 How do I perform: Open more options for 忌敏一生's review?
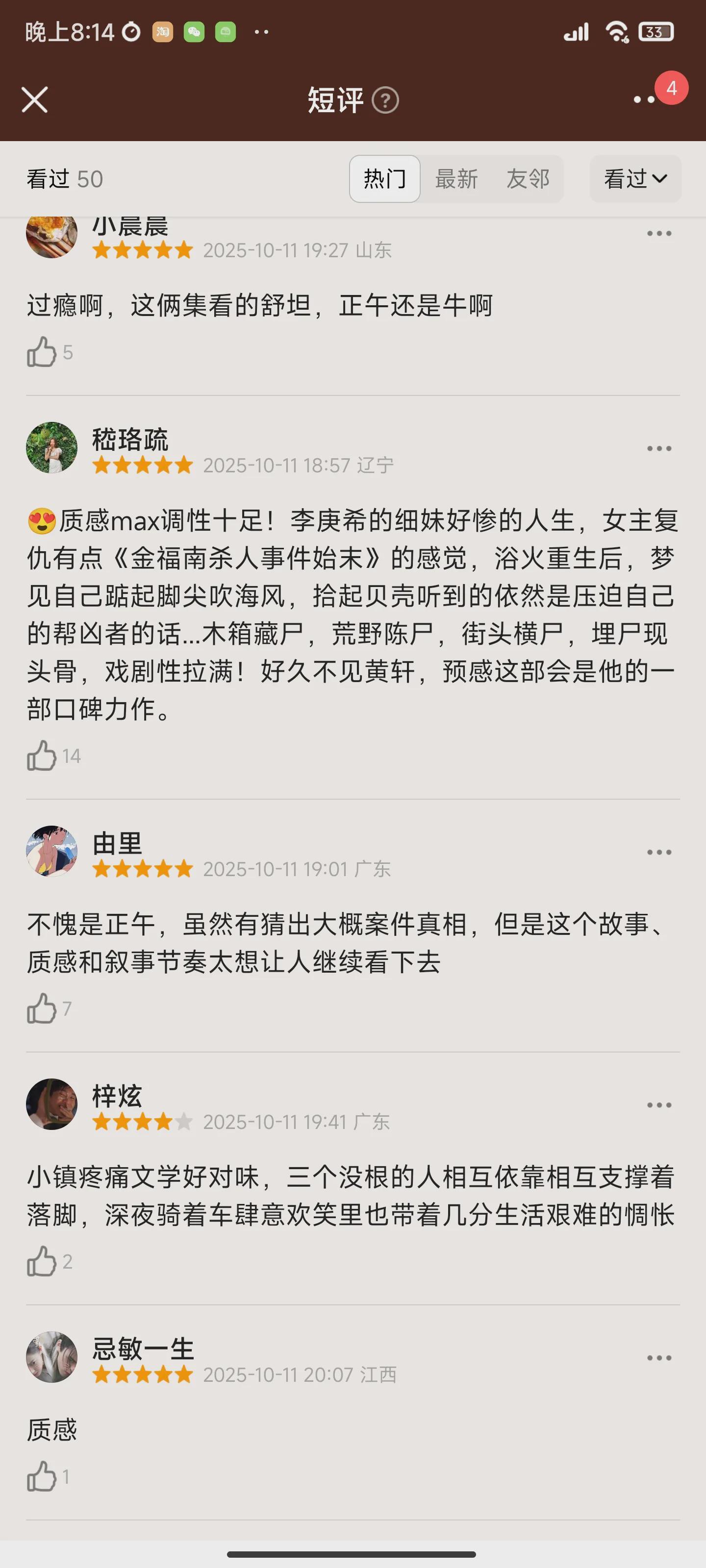659,1358
